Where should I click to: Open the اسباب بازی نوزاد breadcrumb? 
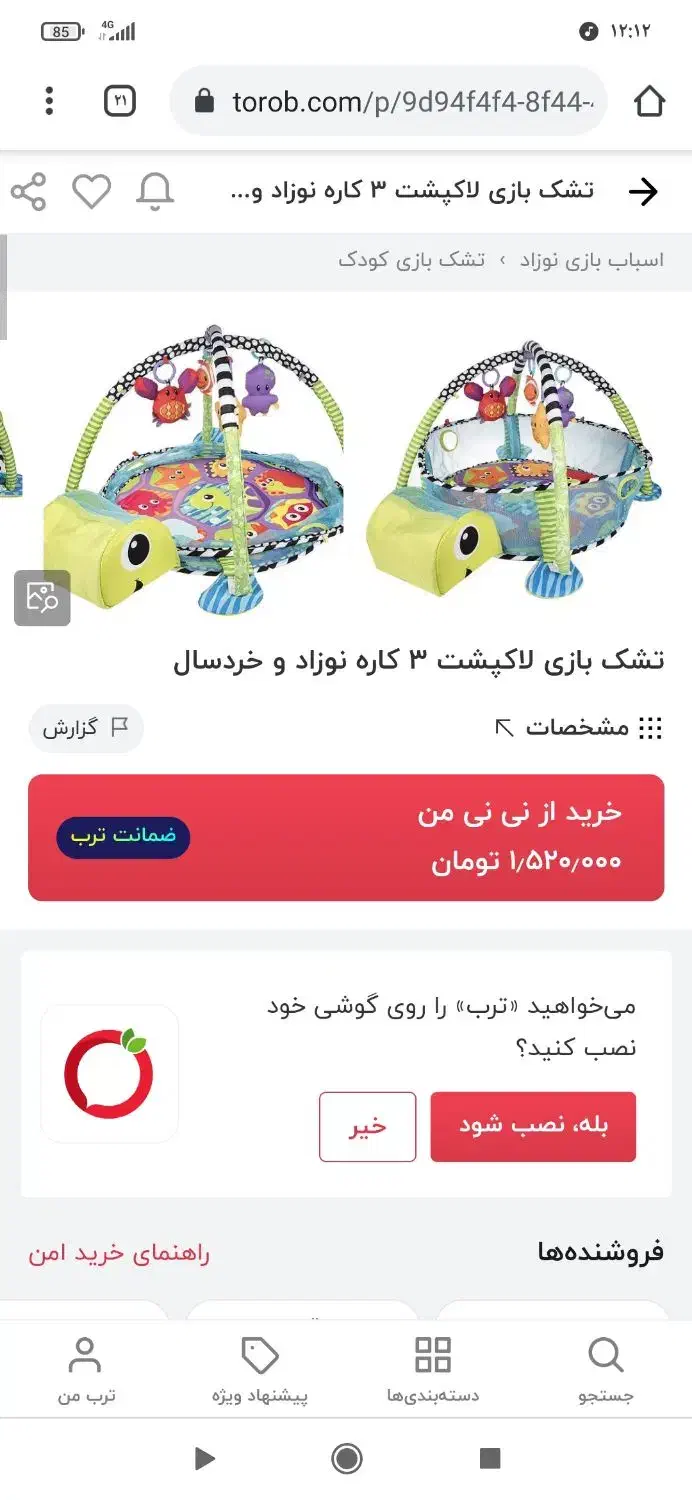(x=591, y=261)
